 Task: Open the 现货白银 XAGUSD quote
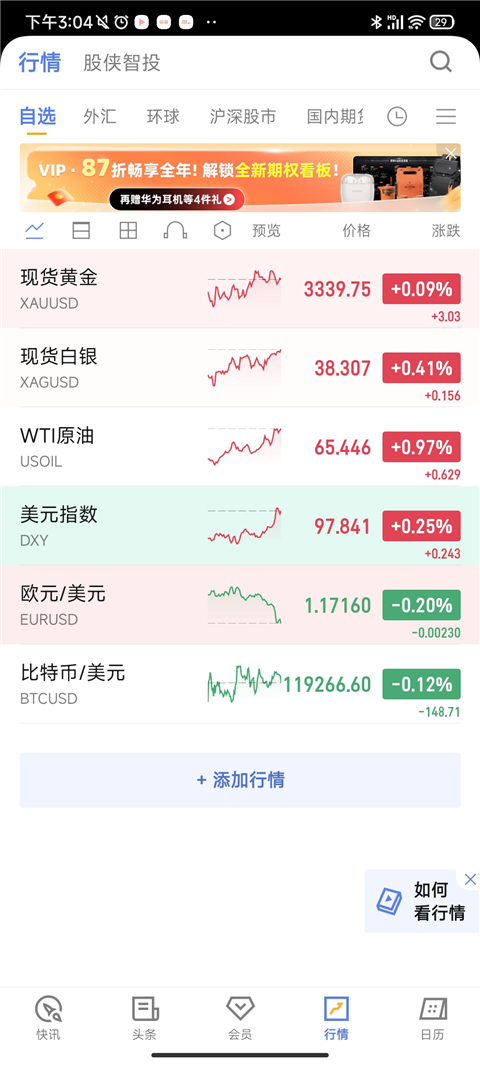click(240, 368)
